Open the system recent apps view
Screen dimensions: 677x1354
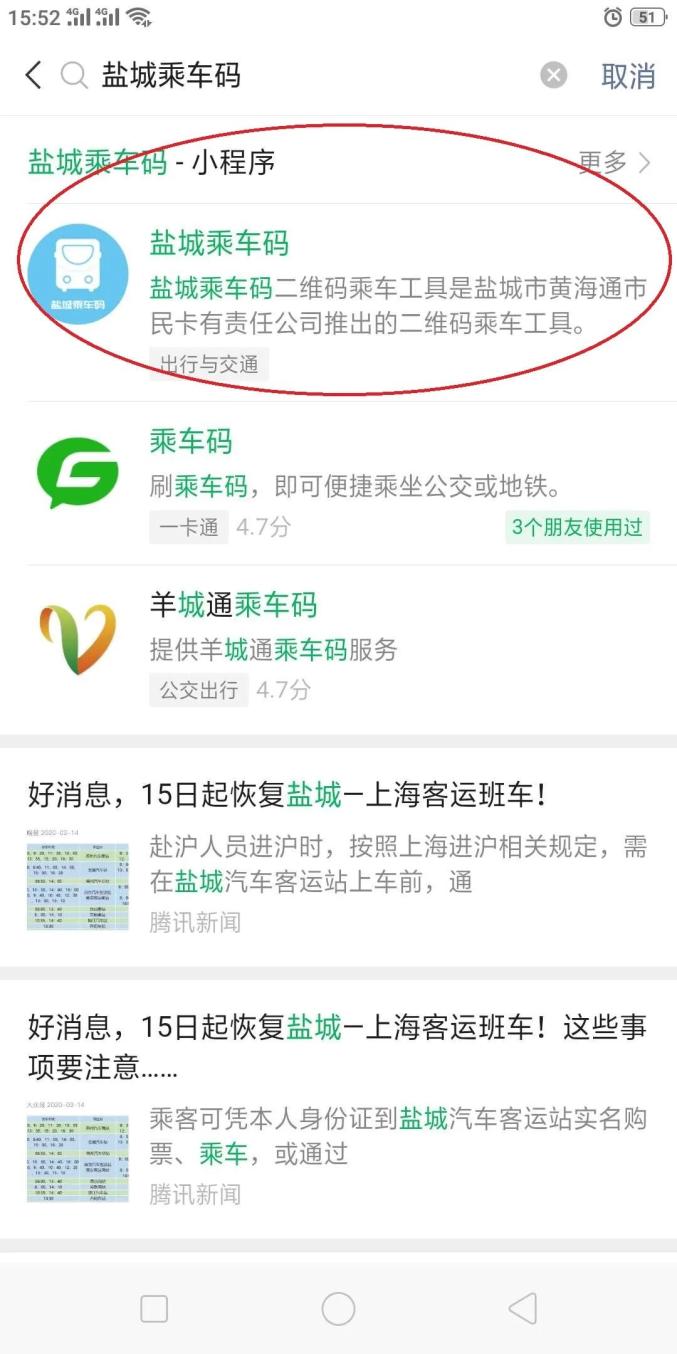[x=154, y=1308]
